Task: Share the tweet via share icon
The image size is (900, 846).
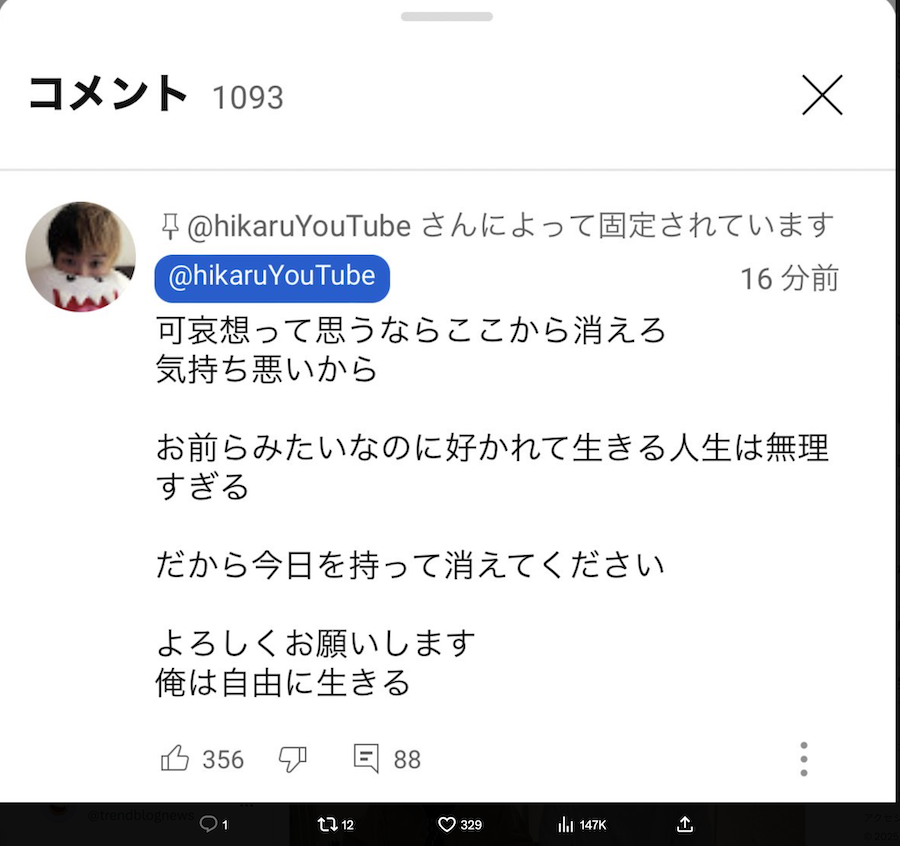Action: pyautogui.click(x=685, y=824)
